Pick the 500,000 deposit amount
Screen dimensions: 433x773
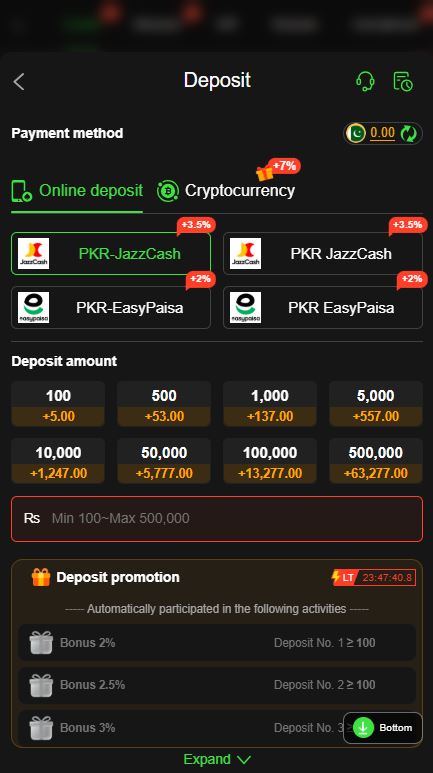point(376,461)
